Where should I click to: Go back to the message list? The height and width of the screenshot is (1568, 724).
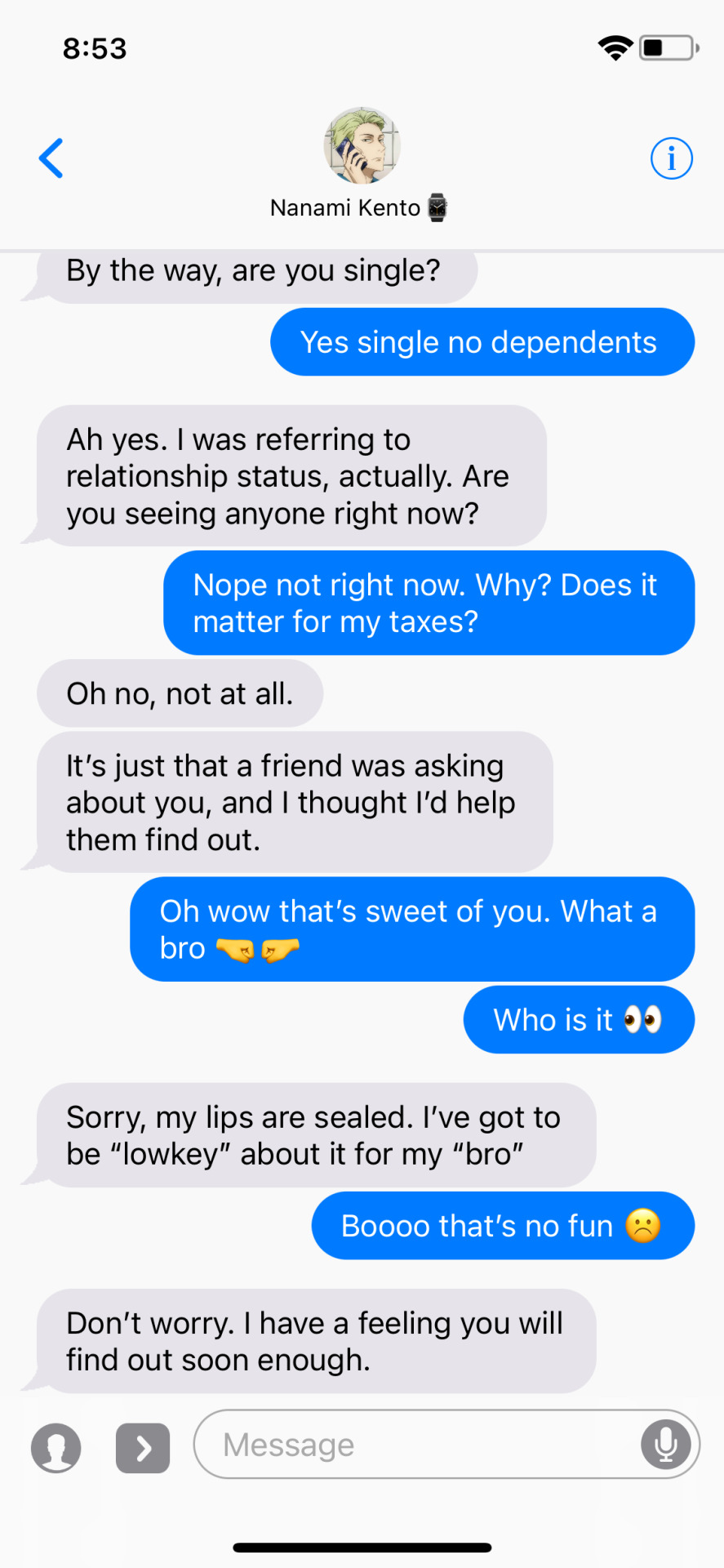51,158
